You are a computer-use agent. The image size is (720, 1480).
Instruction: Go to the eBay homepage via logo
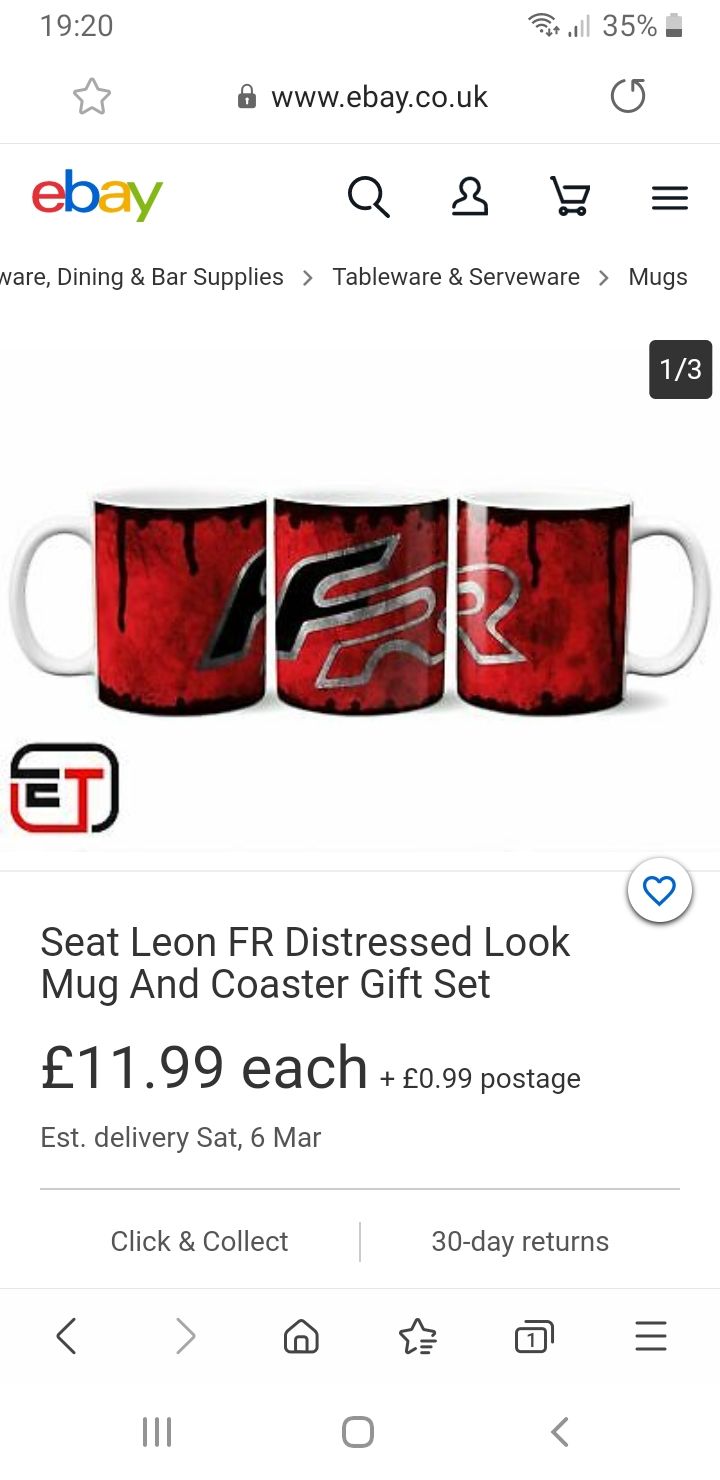click(97, 196)
